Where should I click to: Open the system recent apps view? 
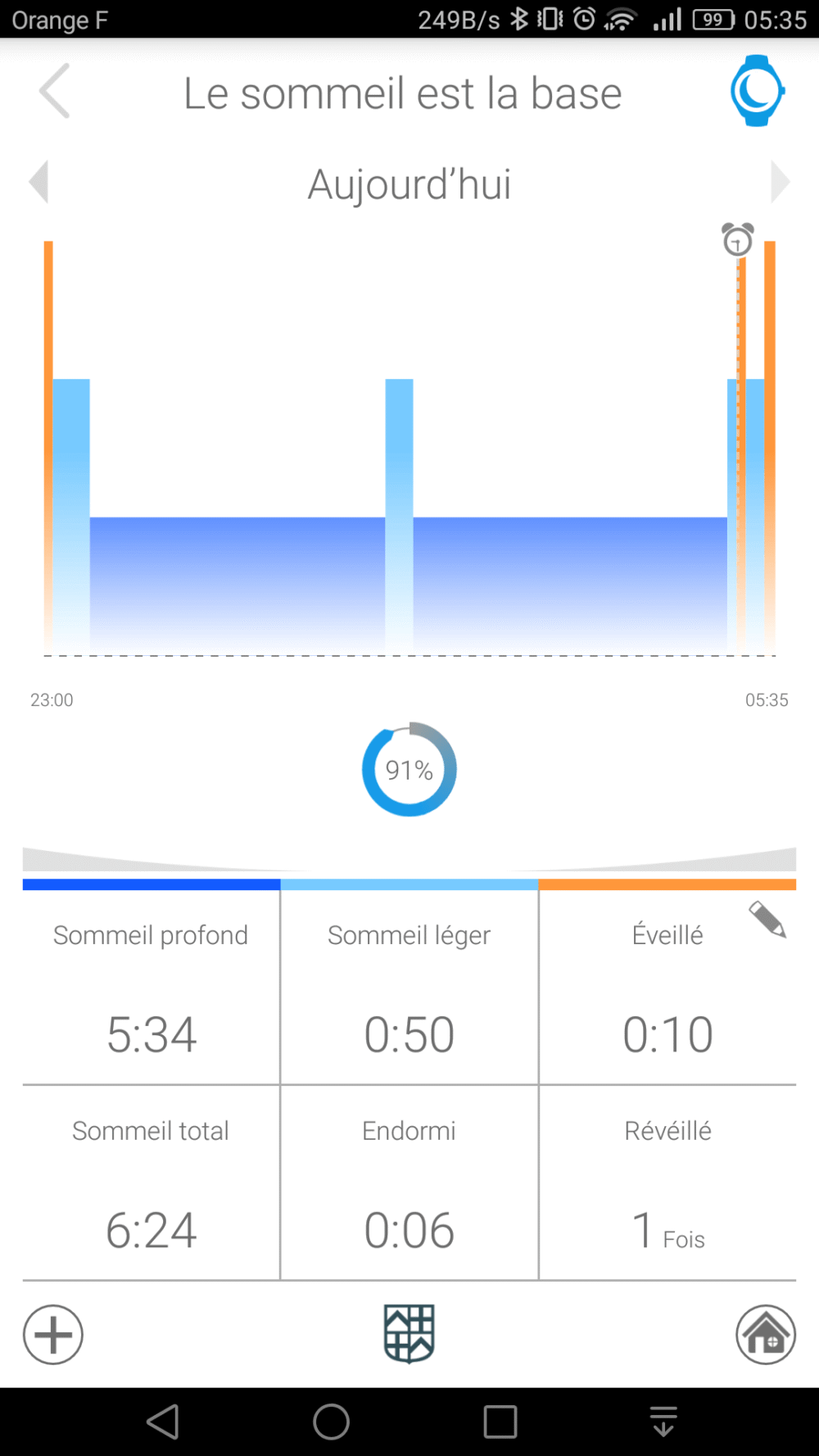click(500, 1422)
